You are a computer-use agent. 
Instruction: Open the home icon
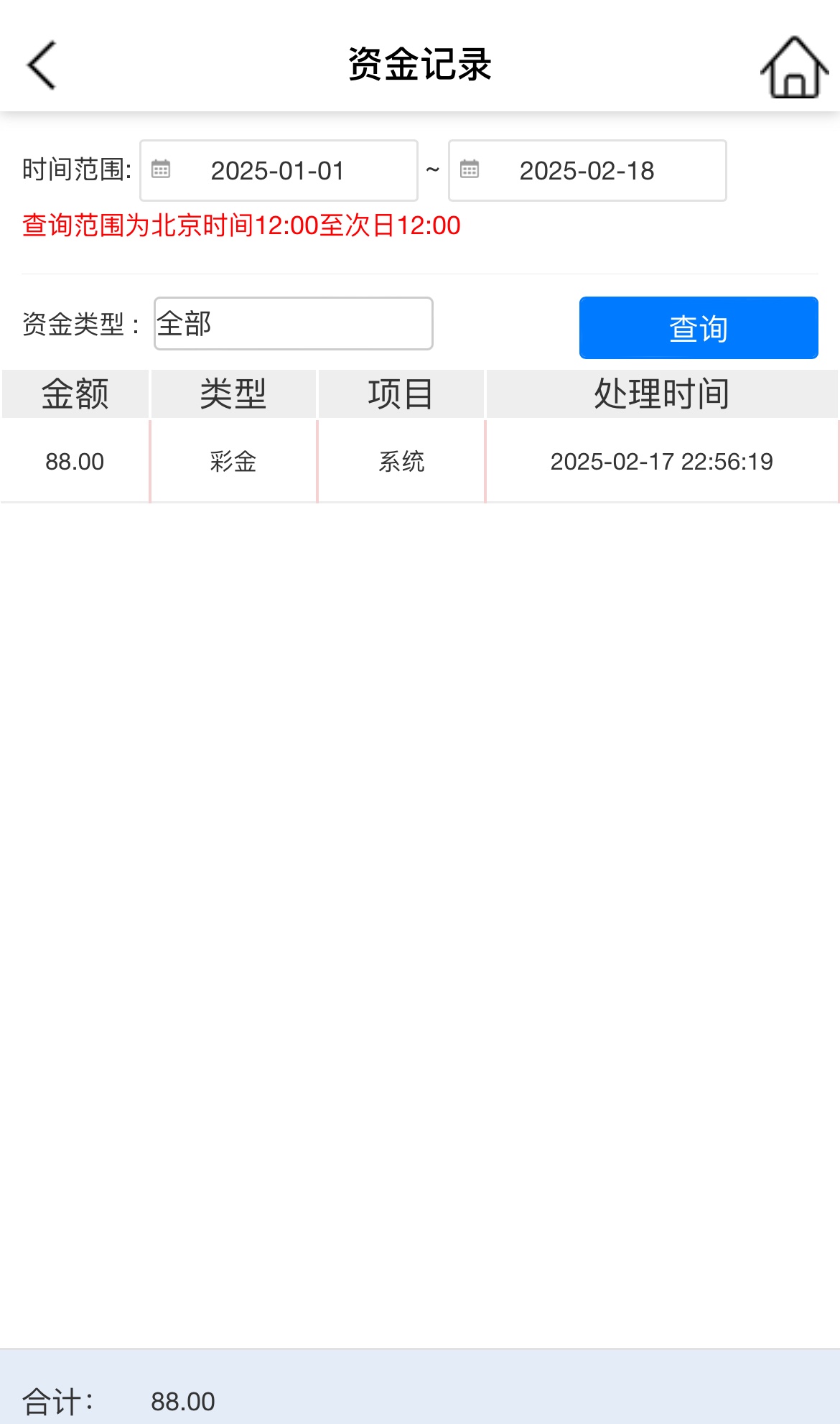[x=794, y=67]
